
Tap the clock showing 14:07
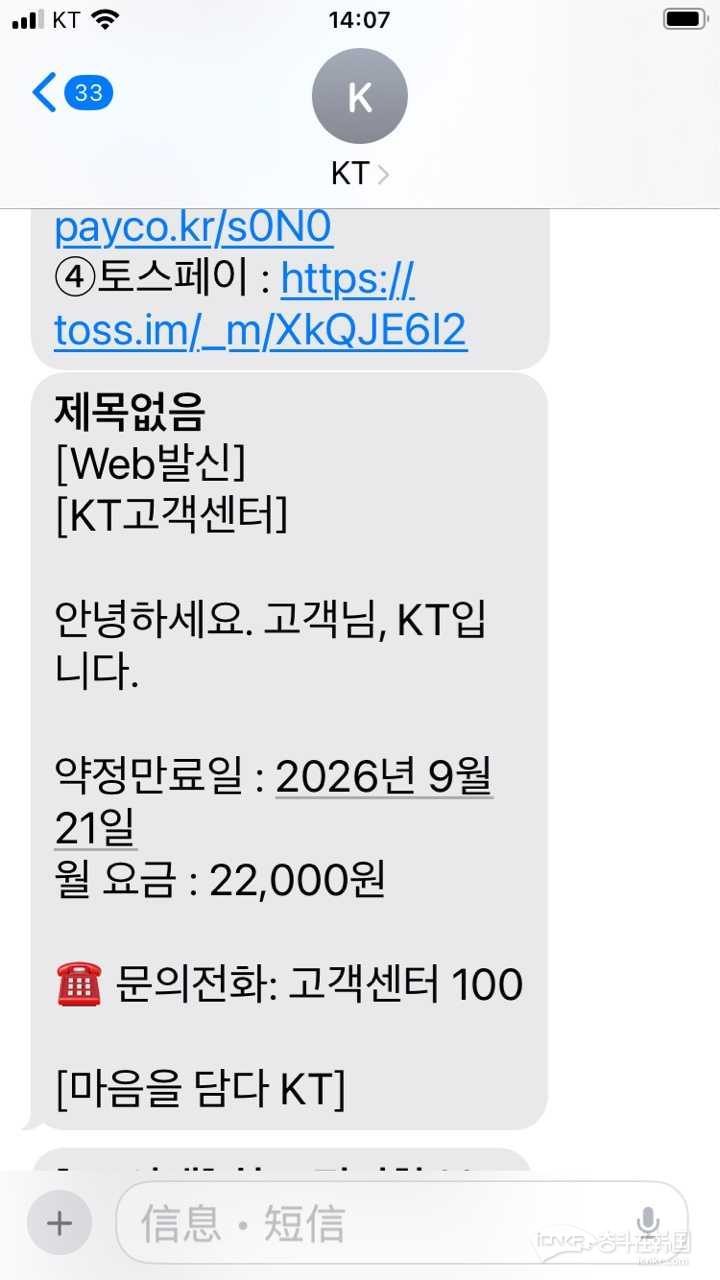pyautogui.click(x=359, y=17)
